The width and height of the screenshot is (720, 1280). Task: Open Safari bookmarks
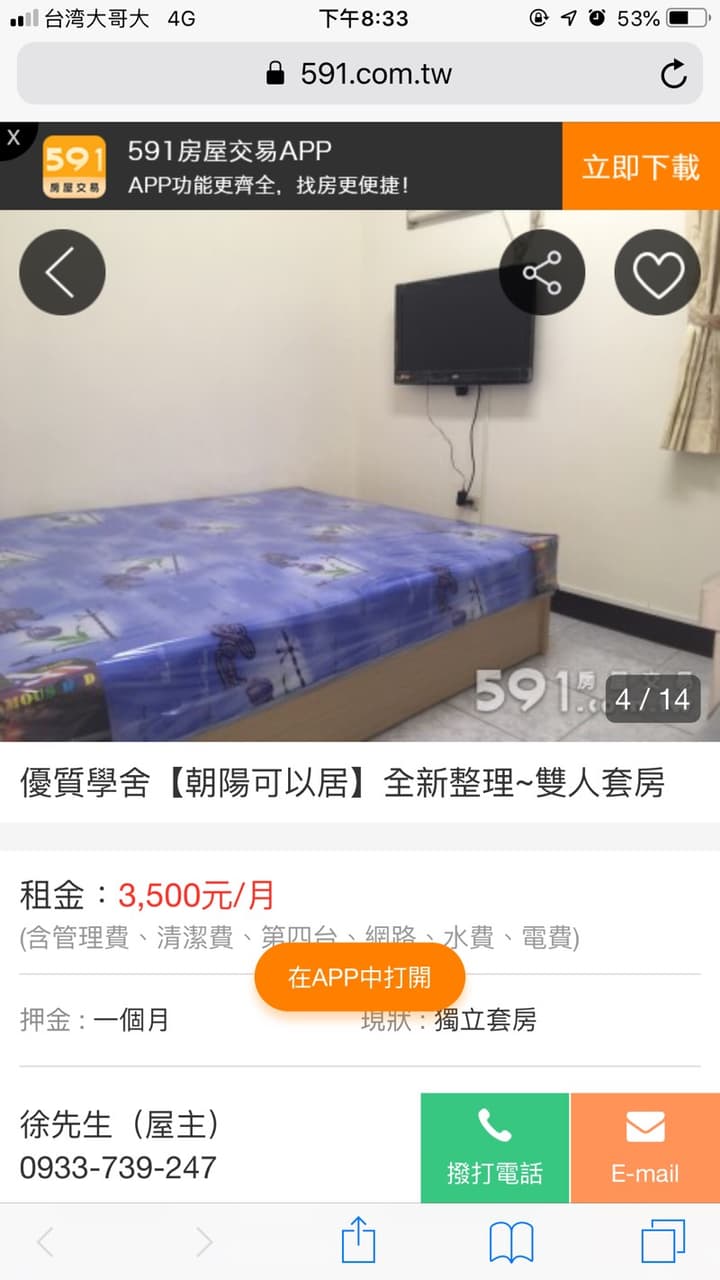point(511,1243)
